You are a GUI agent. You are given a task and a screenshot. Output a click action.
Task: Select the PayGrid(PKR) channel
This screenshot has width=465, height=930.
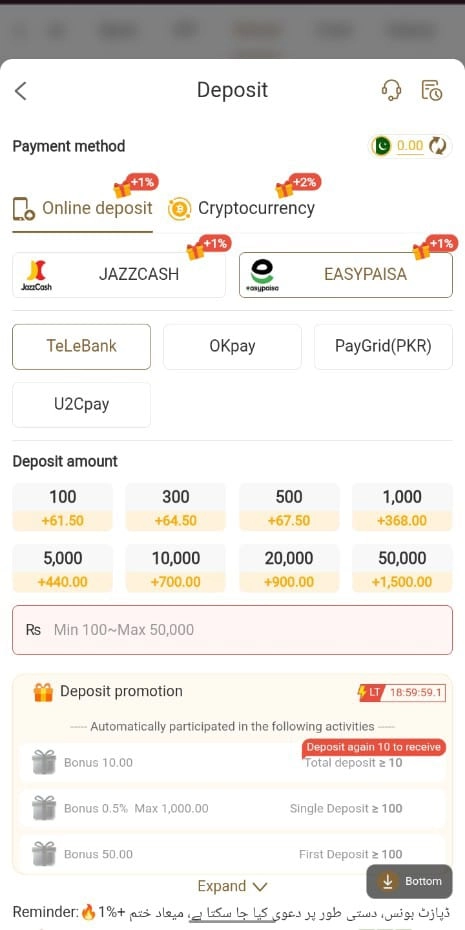(x=383, y=346)
